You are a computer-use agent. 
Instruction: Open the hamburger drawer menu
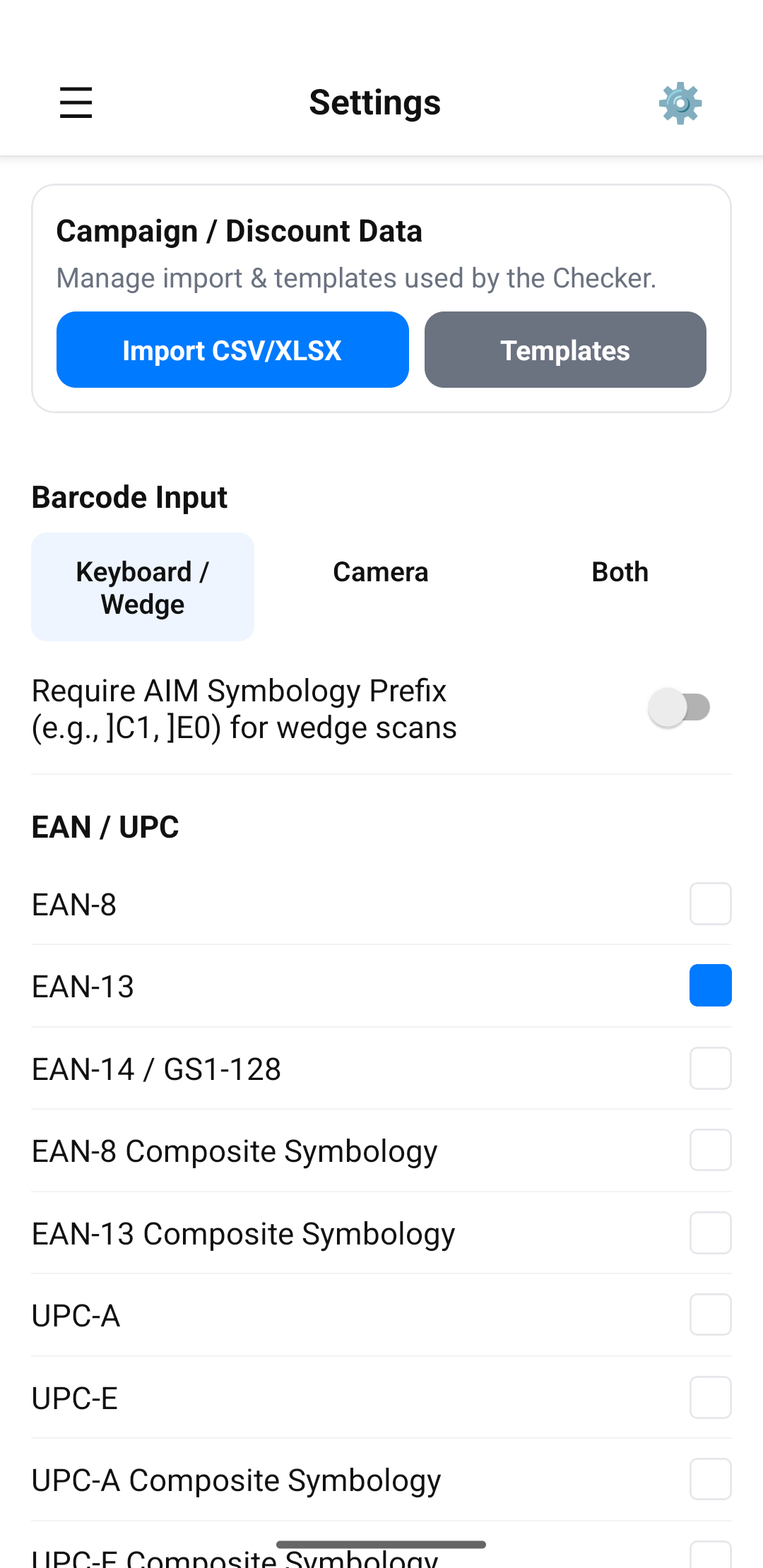click(x=76, y=102)
